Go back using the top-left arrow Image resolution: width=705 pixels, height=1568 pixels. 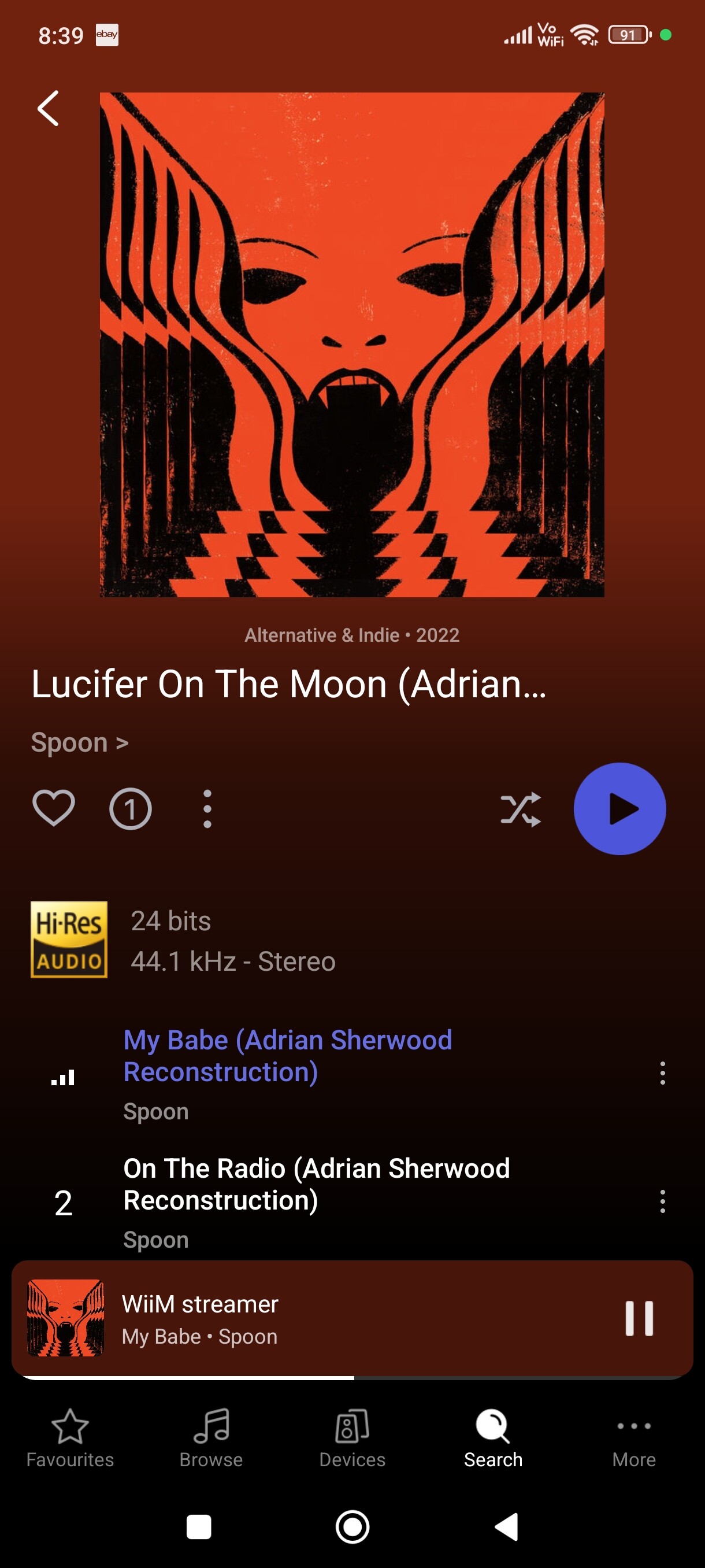point(48,108)
